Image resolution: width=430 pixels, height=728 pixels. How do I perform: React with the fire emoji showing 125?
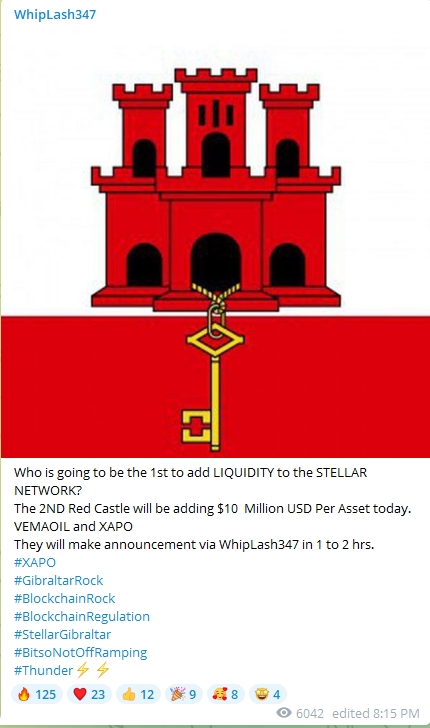37,695
